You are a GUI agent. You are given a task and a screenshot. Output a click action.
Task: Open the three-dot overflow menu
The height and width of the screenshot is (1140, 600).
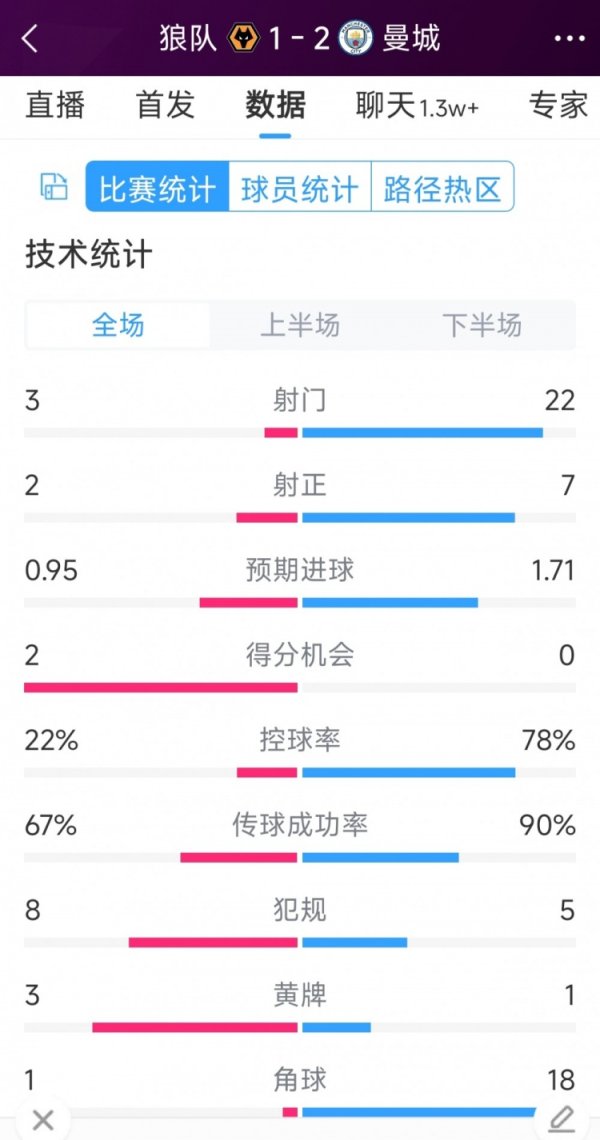coord(569,39)
